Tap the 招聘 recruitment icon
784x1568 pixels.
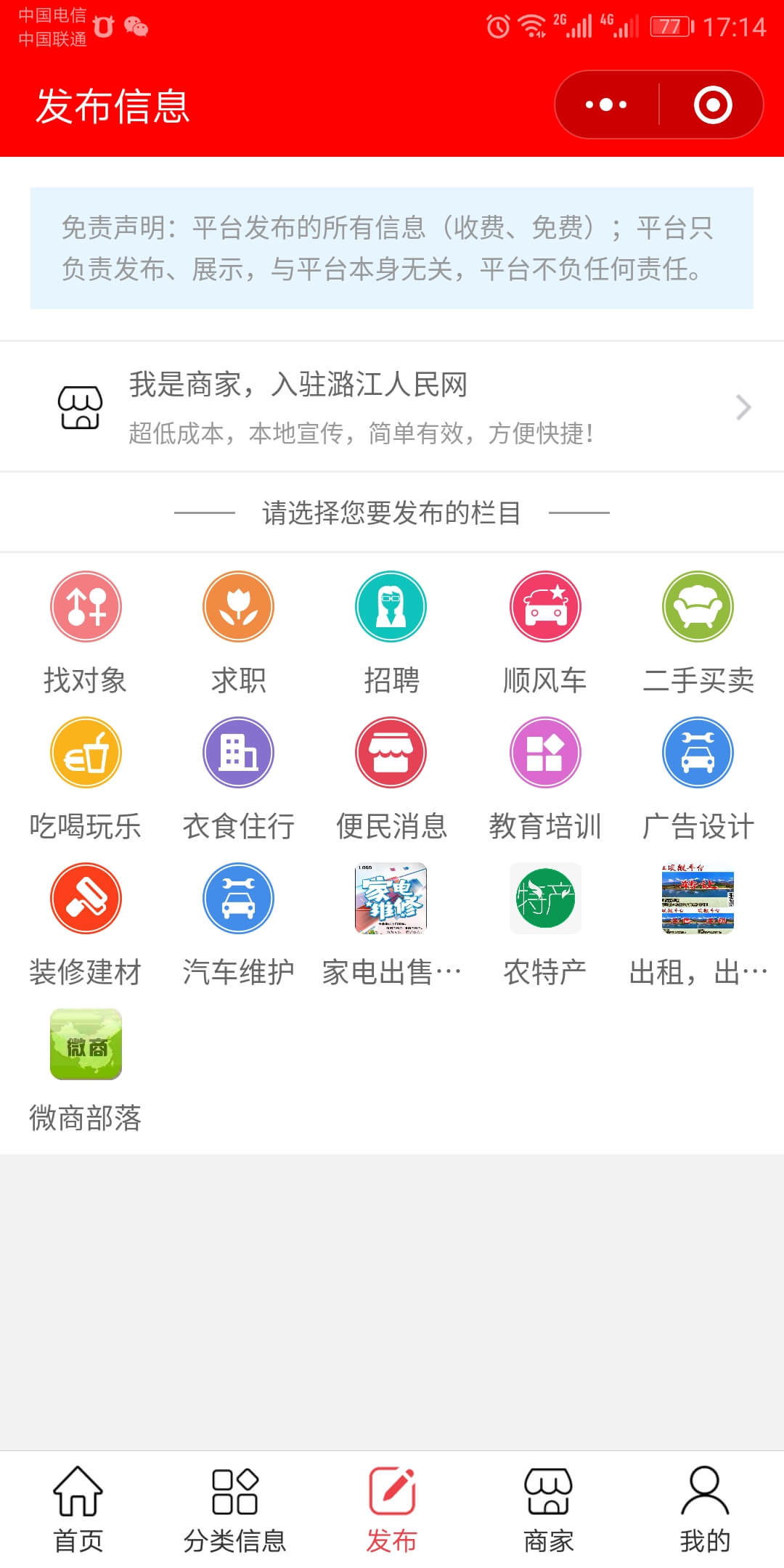click(391, 607)
